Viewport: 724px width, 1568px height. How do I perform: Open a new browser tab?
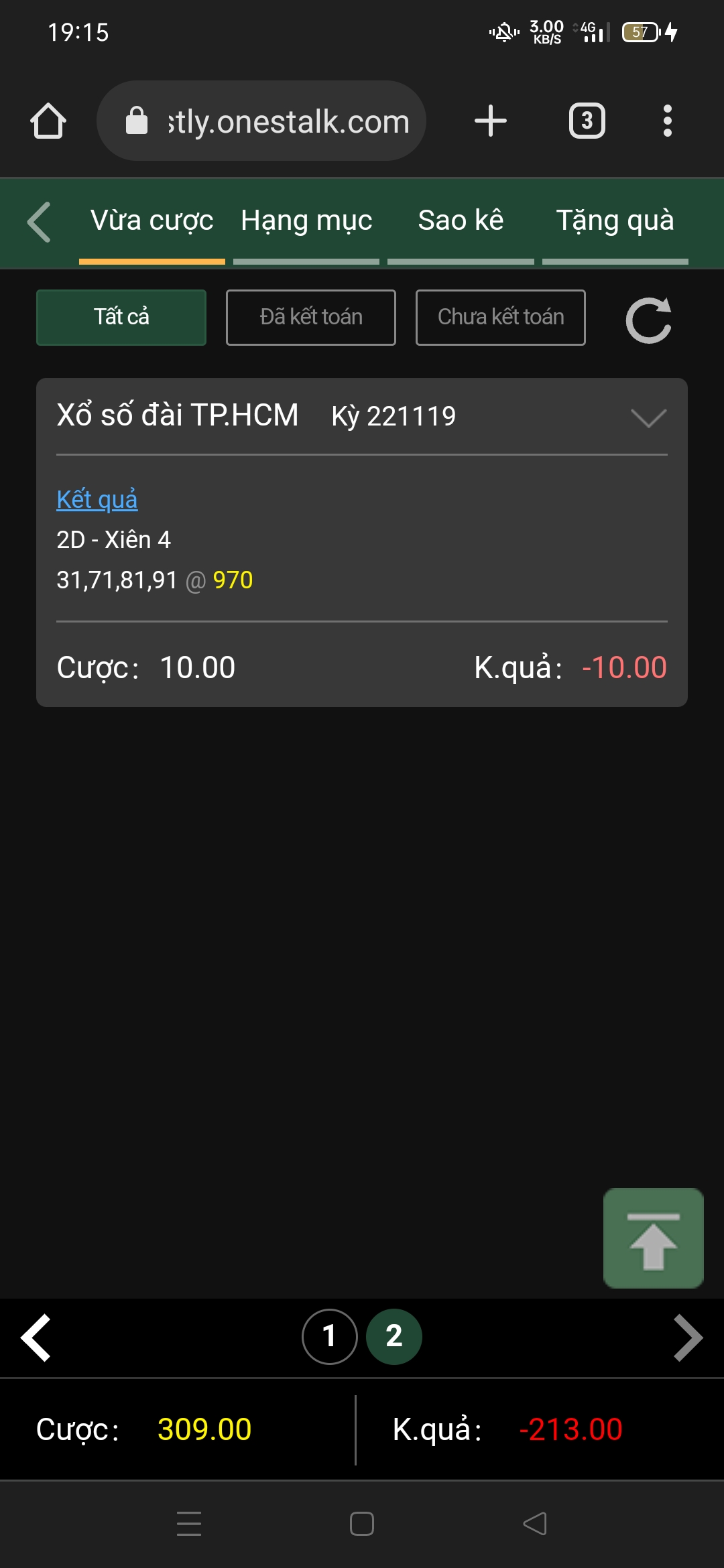[x=490, y=121]
